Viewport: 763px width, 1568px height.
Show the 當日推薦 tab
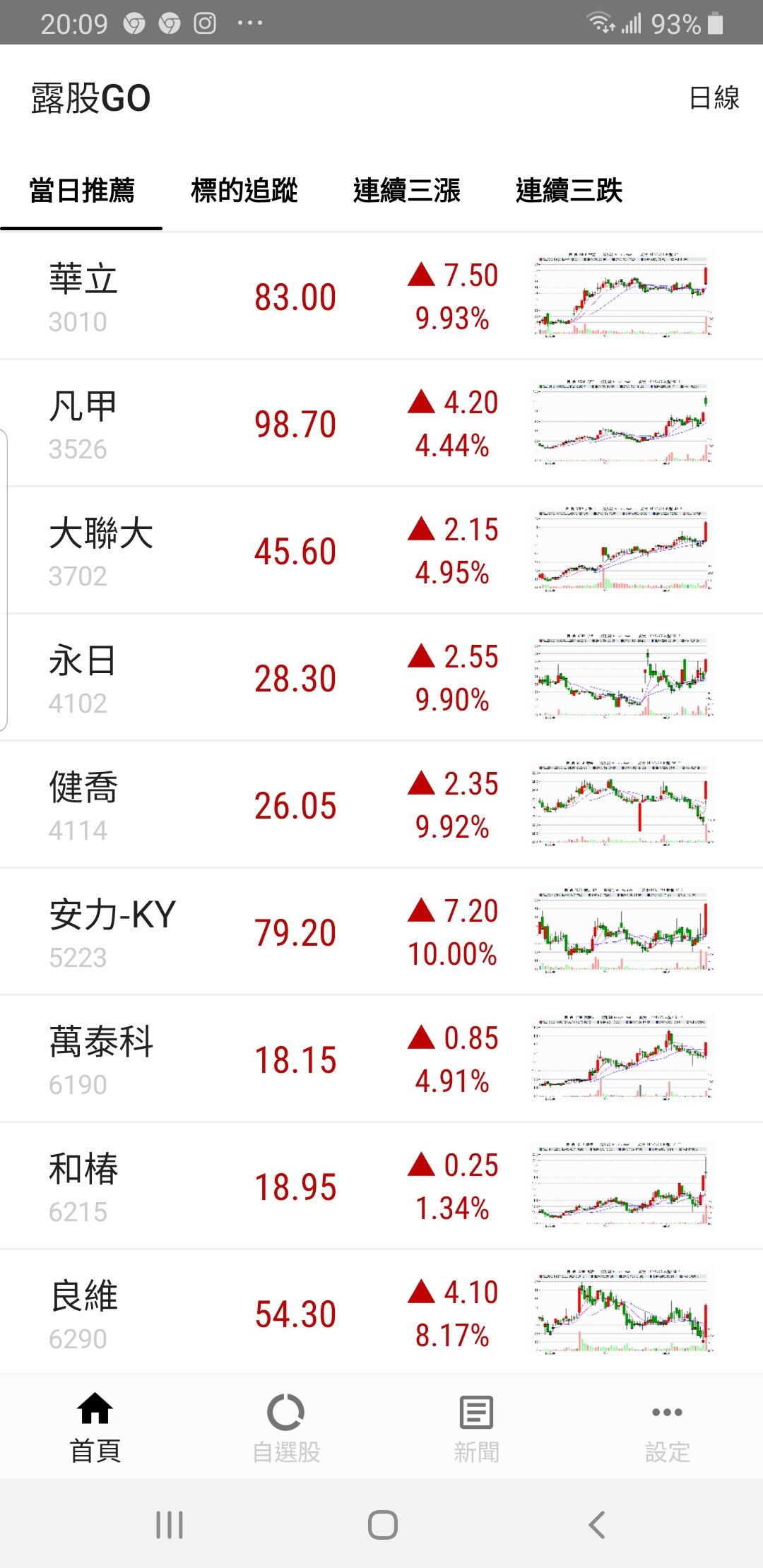click(81, 191)
